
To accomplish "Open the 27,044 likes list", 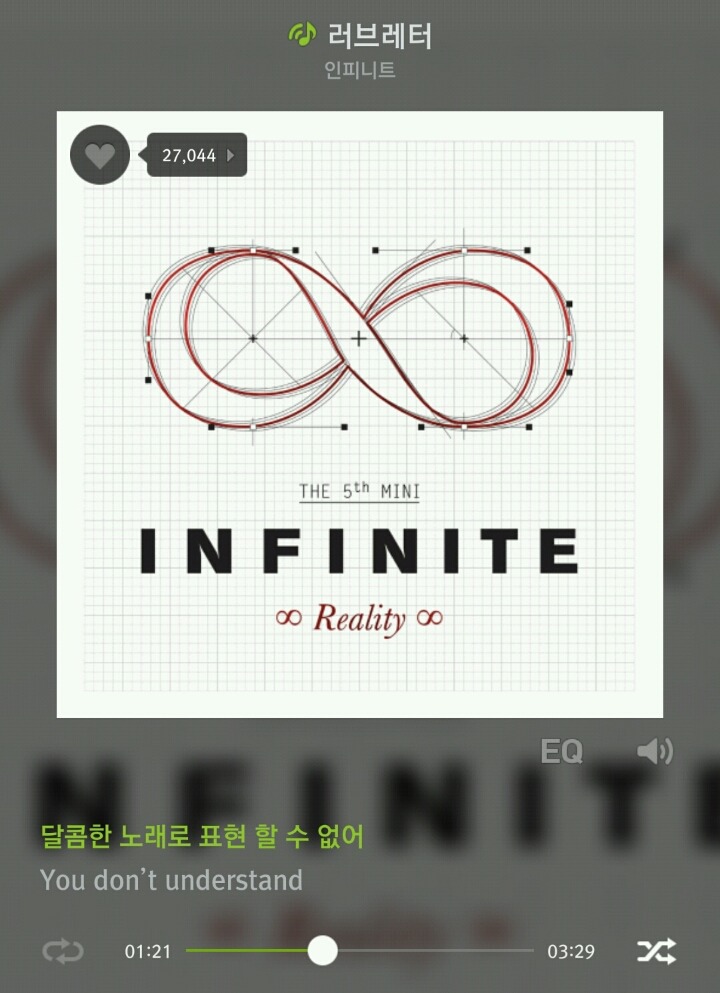I will click(197, 155).
